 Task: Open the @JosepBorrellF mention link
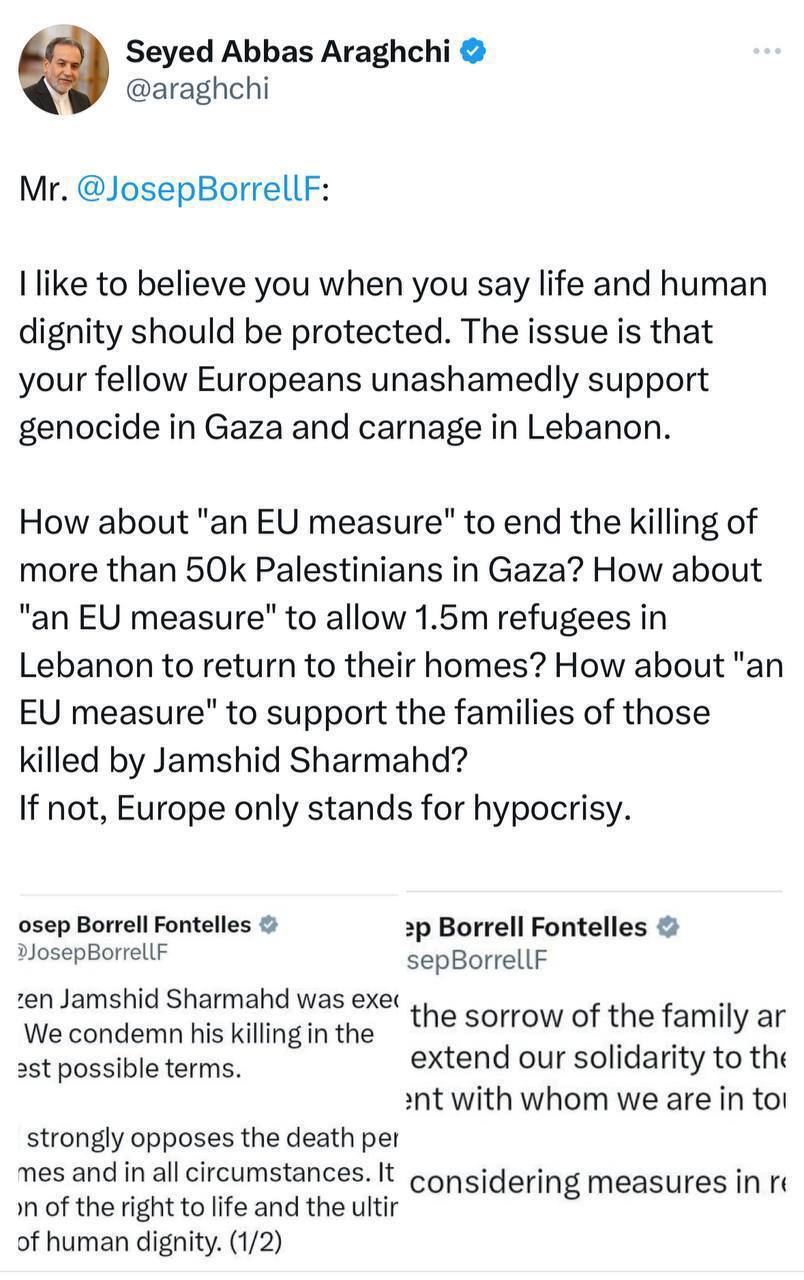(x=199, y=192)
